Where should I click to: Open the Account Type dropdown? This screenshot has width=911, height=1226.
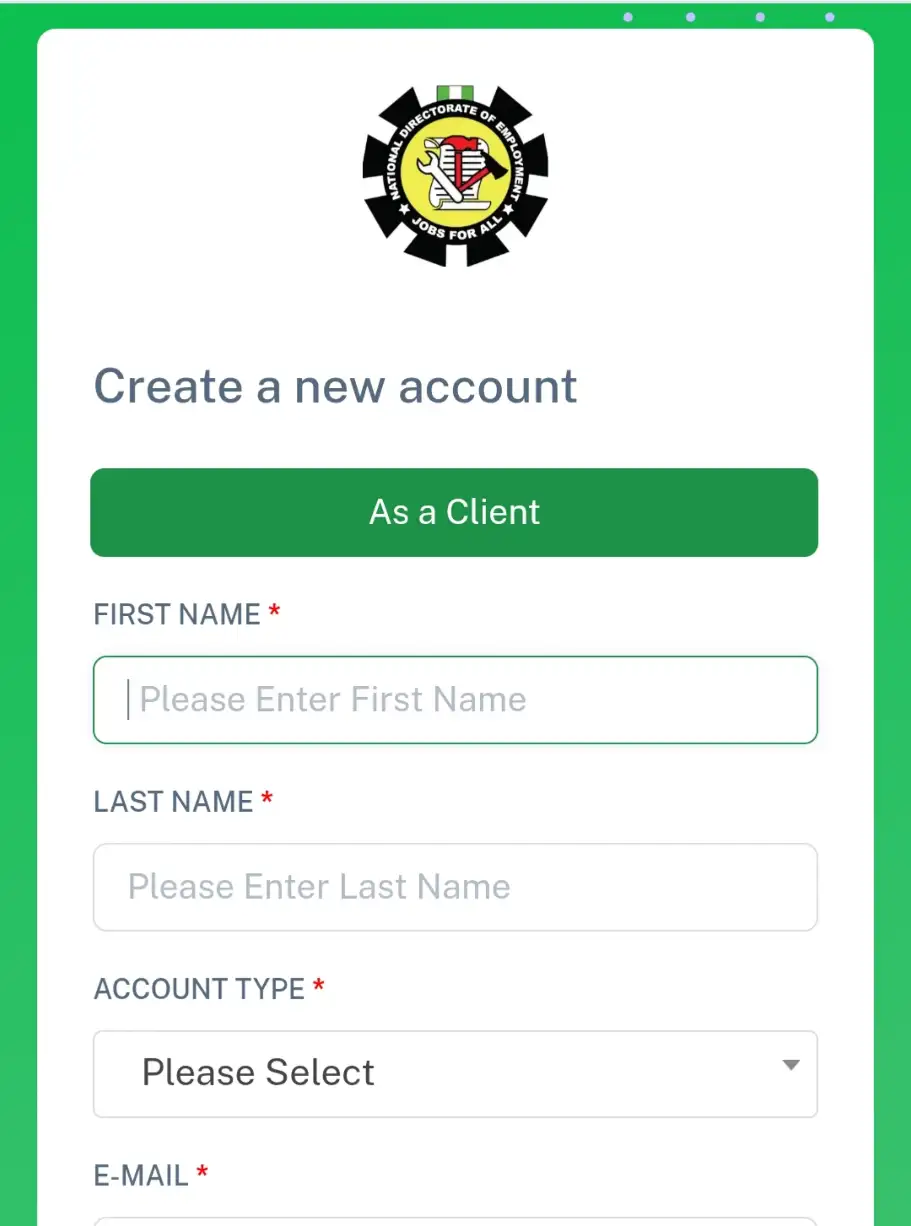tap(455, 1073)
